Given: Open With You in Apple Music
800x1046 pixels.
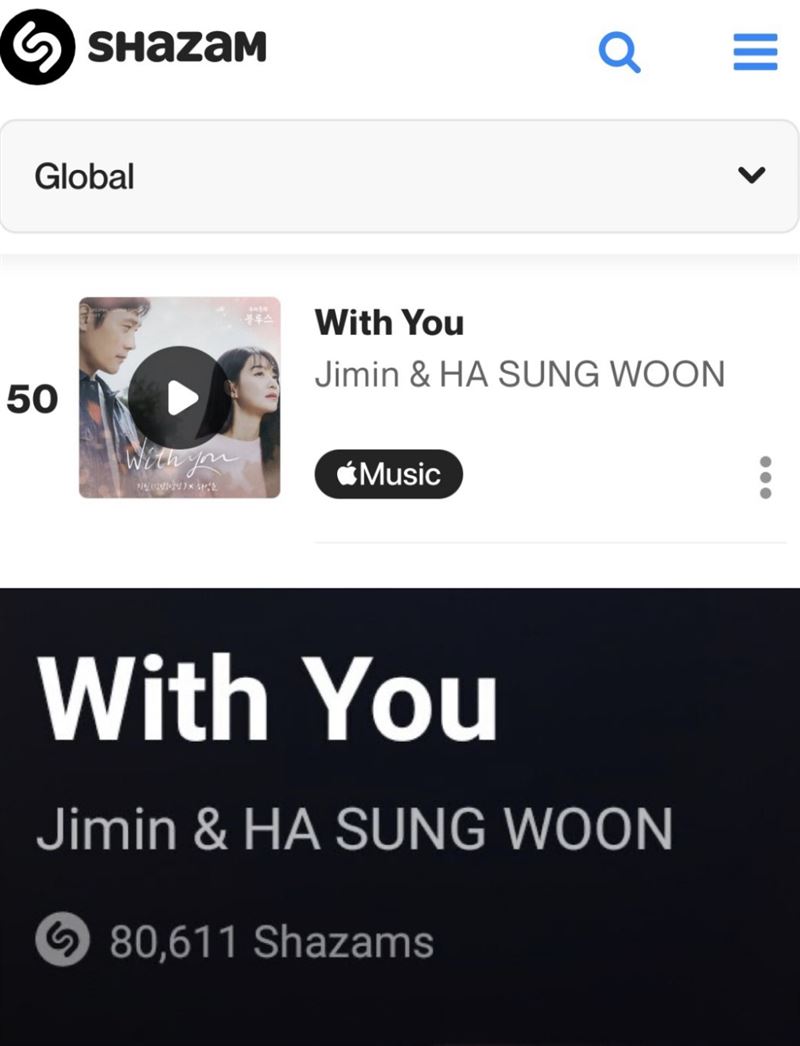Looking at the screenshot, I should pos(388,474).
